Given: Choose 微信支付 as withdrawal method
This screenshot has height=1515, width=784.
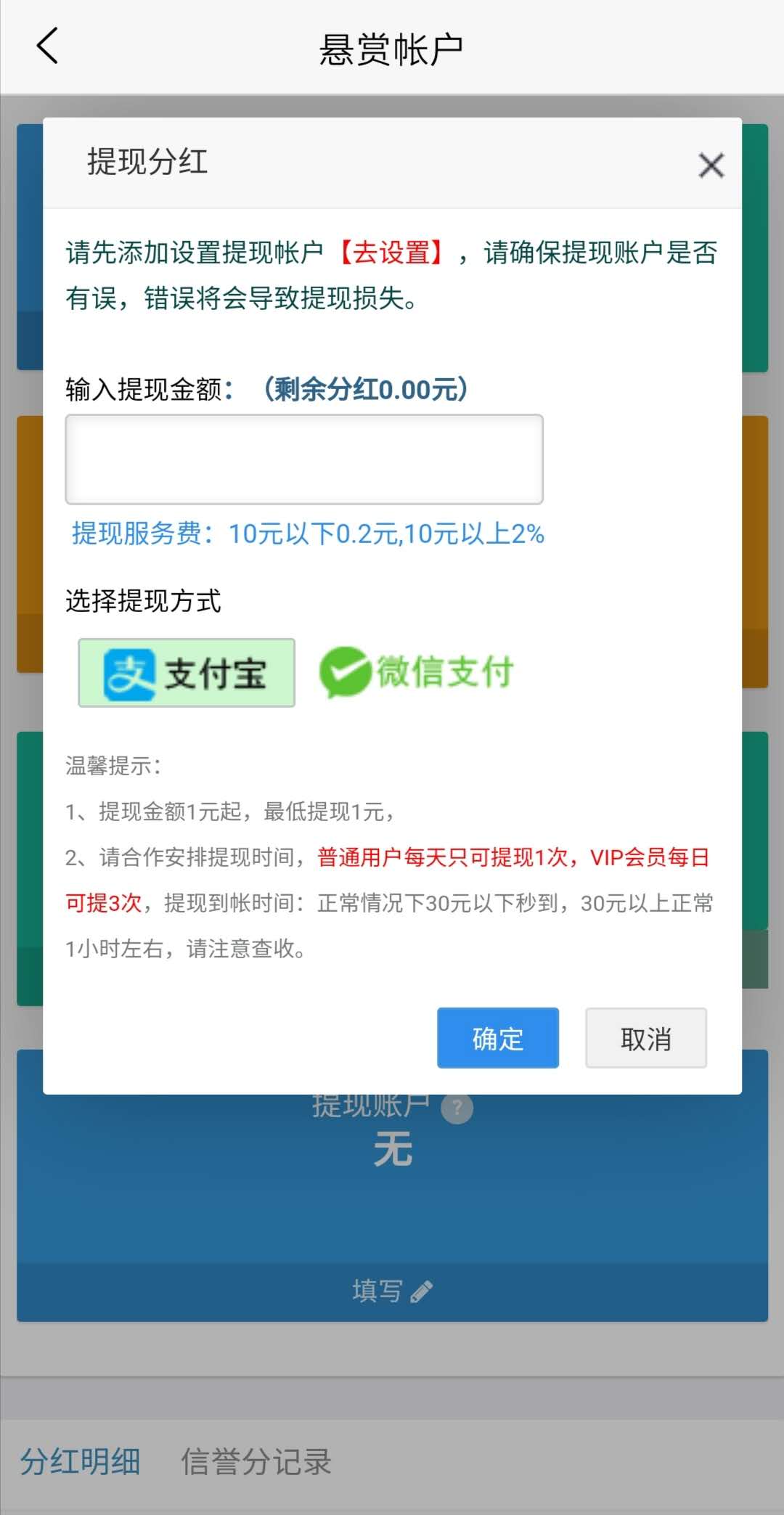Looking at the screenshot, I should click(417, 671).
